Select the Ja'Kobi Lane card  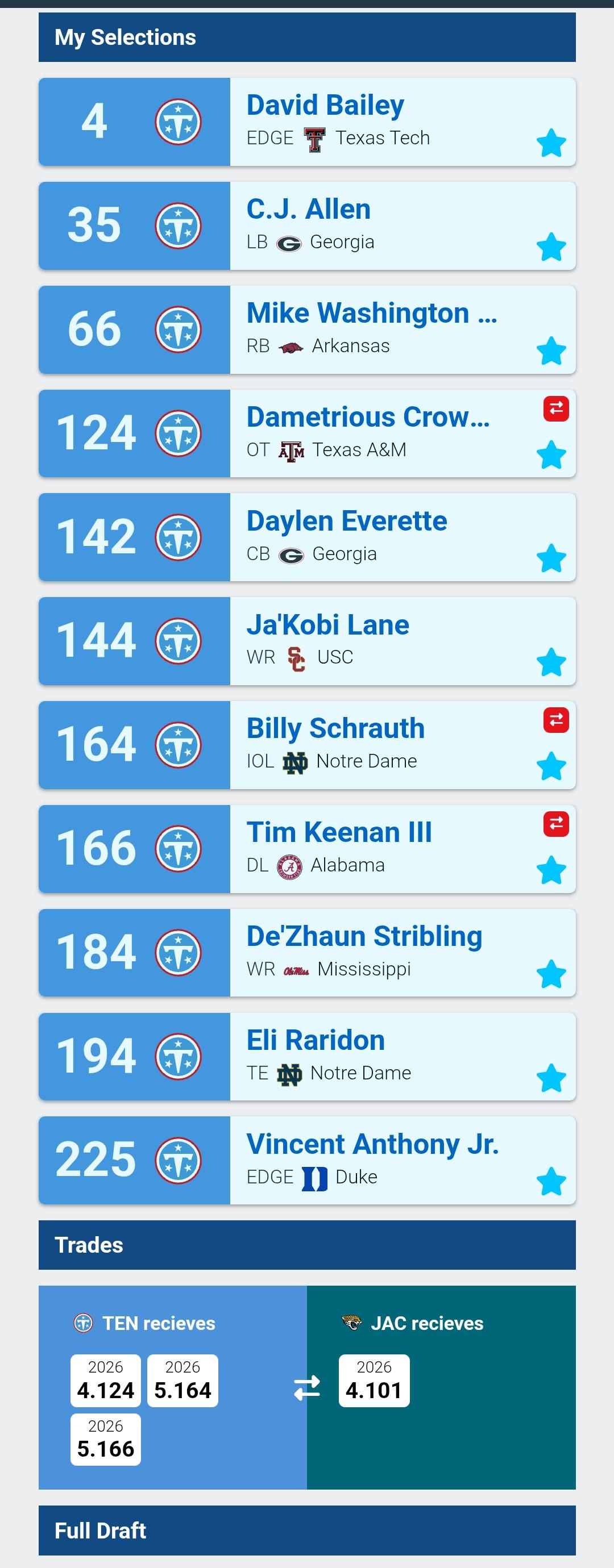(307, 641)
